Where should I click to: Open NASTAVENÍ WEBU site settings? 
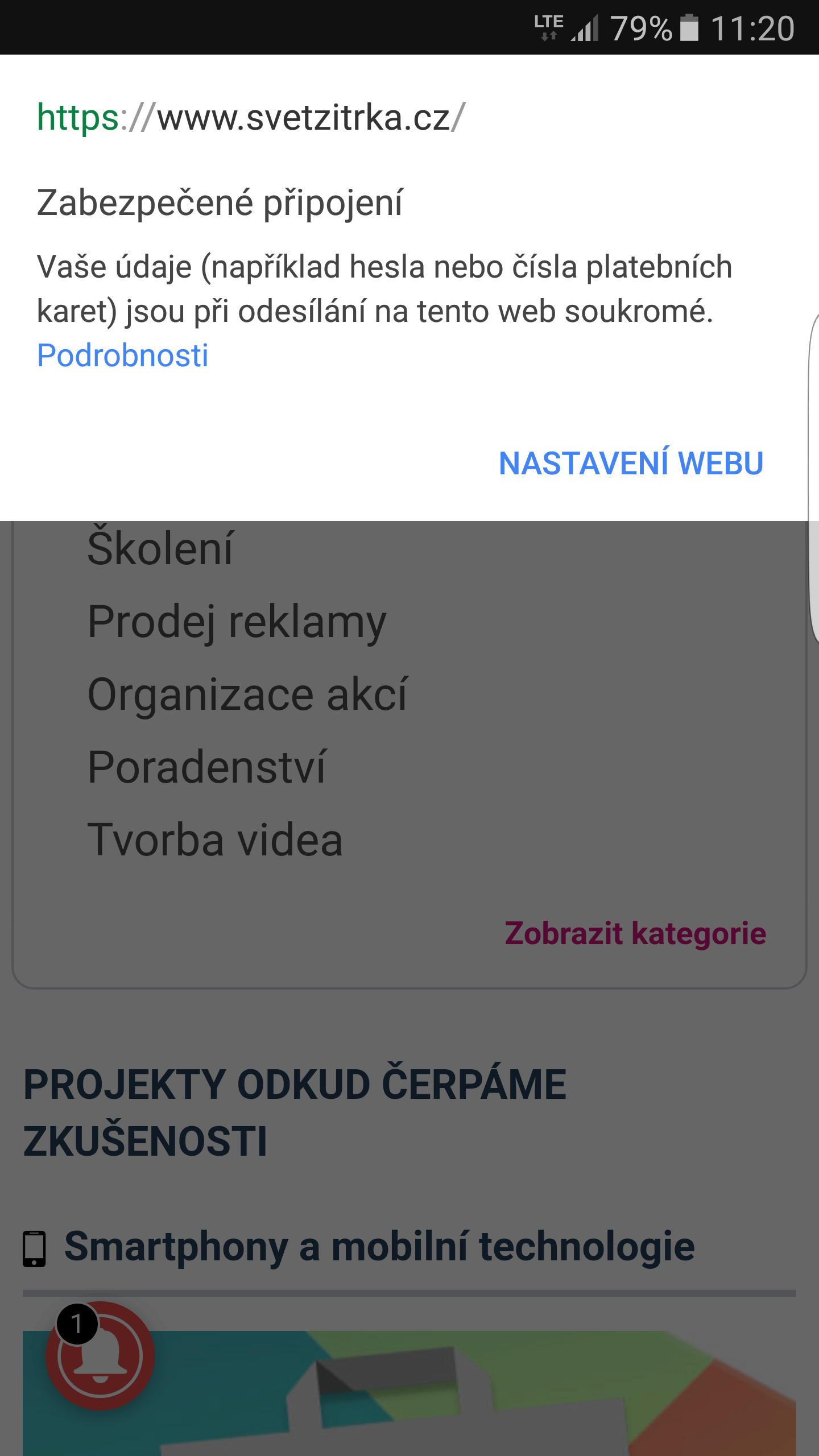coord(631,463)
